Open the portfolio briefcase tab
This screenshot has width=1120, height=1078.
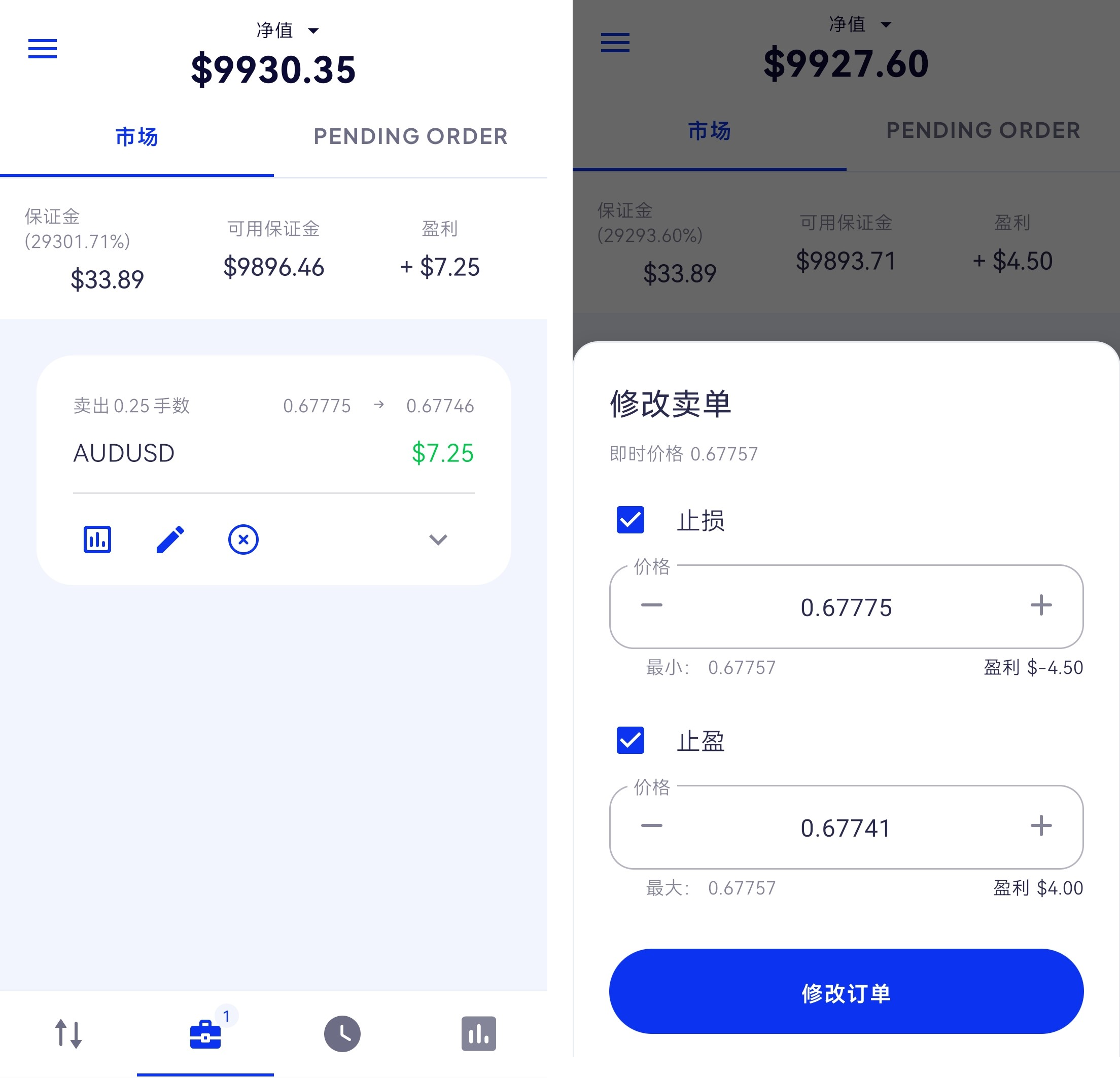coord(205,1034)
